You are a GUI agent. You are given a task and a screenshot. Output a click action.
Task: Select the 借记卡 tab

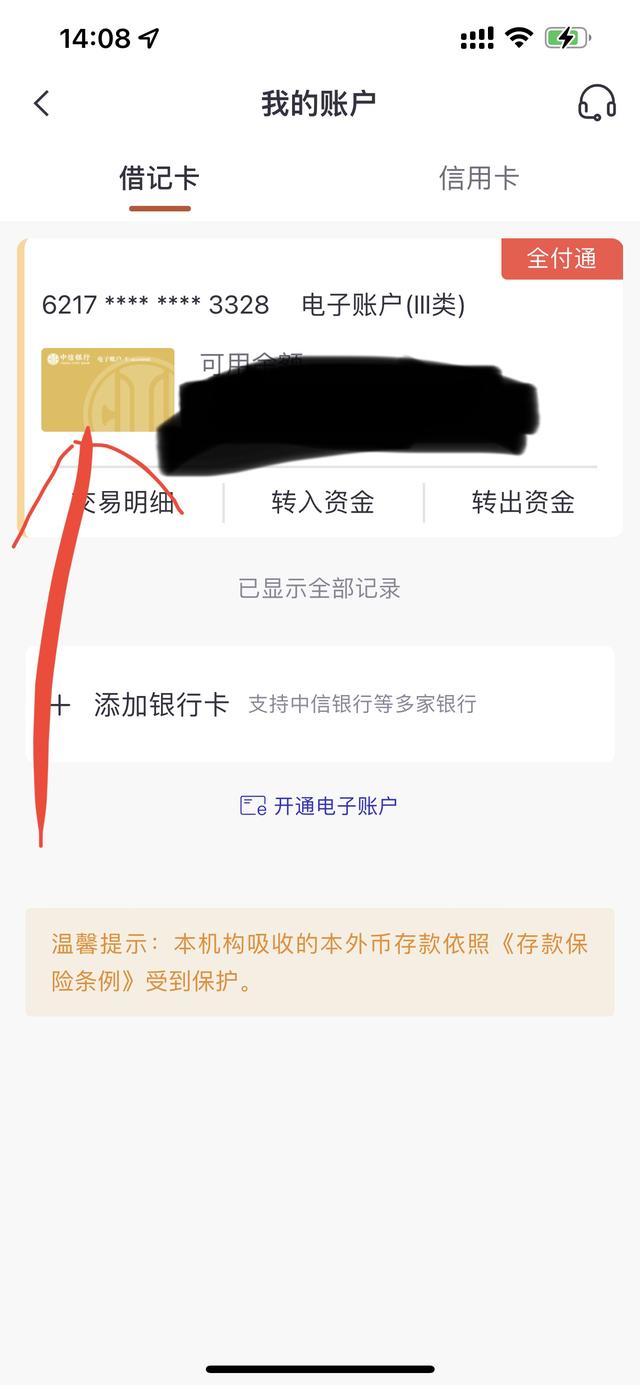click(x=159, y=179)
